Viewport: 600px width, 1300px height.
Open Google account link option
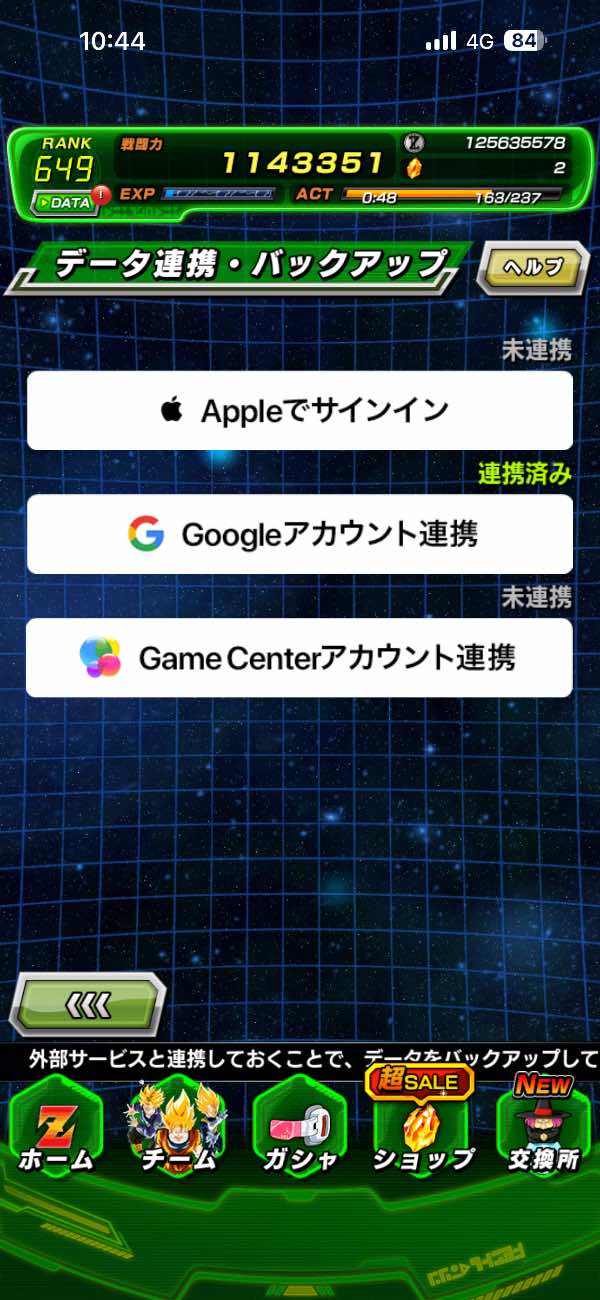coord(299,534)
